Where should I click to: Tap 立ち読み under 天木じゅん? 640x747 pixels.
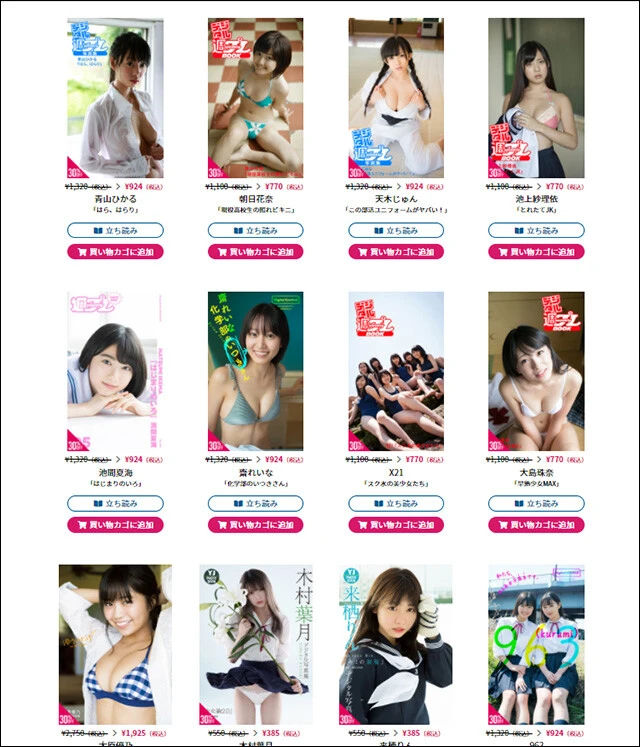pyautogui.click(x=396, y=230)
